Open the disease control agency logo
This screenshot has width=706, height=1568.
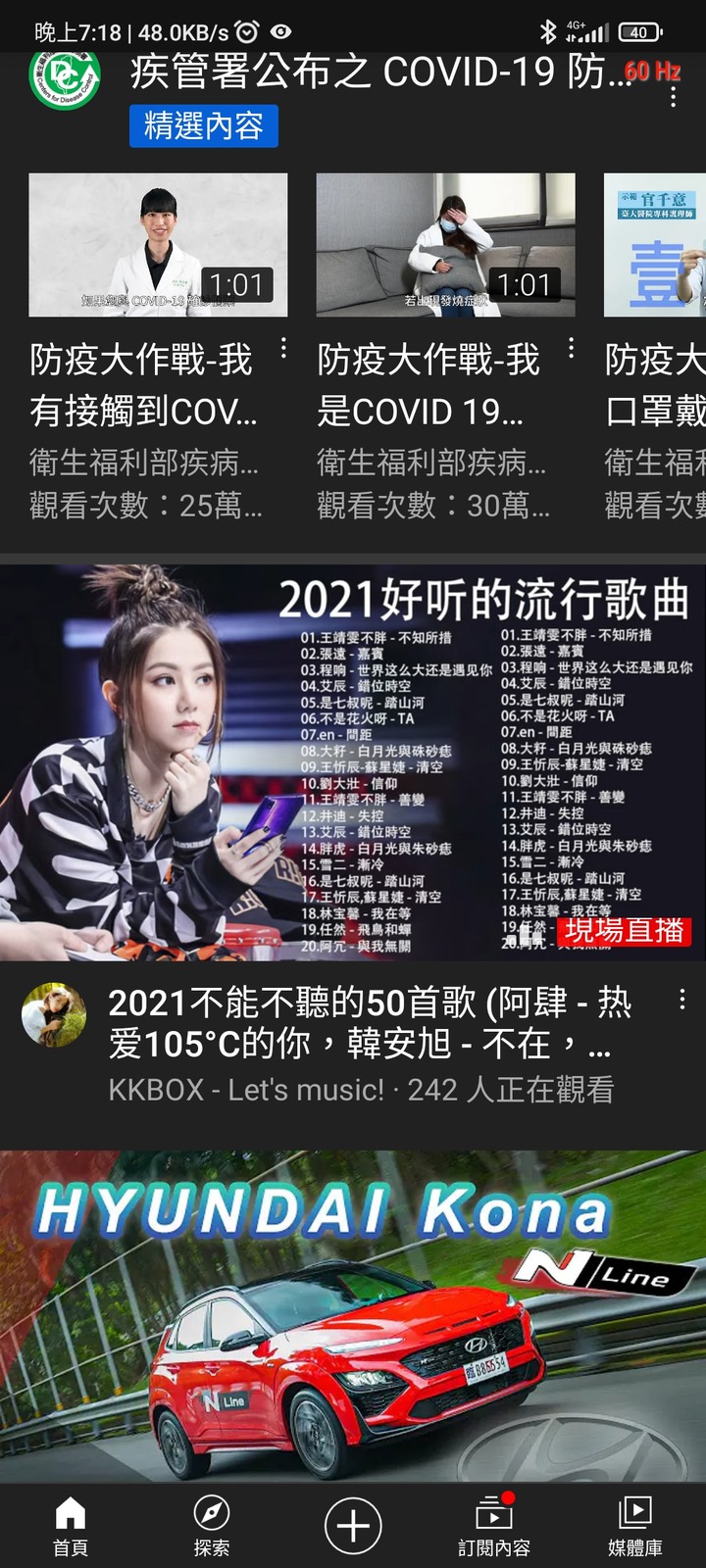pos(64,78)
